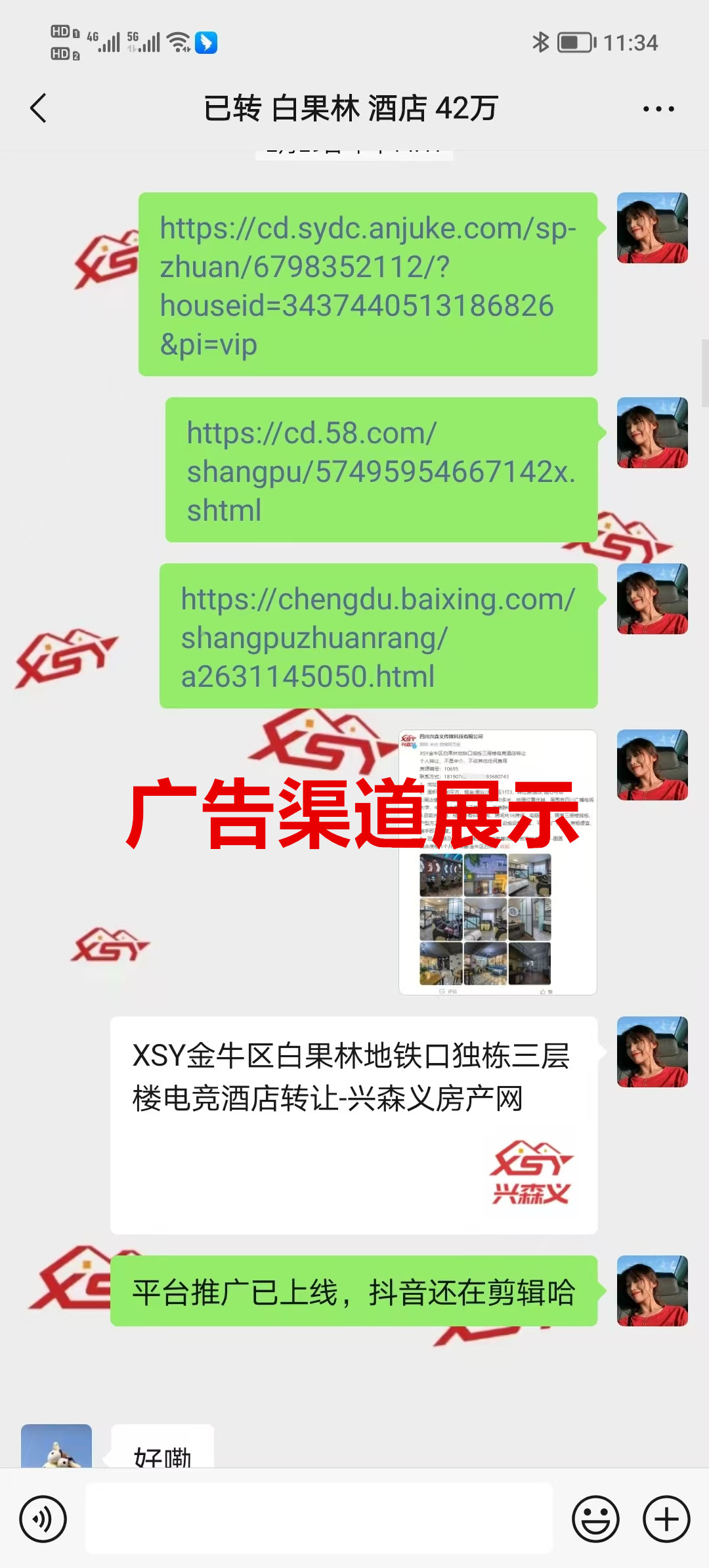Image resolution: width=709 pixels, height=1568 pixels.
Task: Open the cd.sydc.anjuke.com link
Action: (x=368, y=284)
